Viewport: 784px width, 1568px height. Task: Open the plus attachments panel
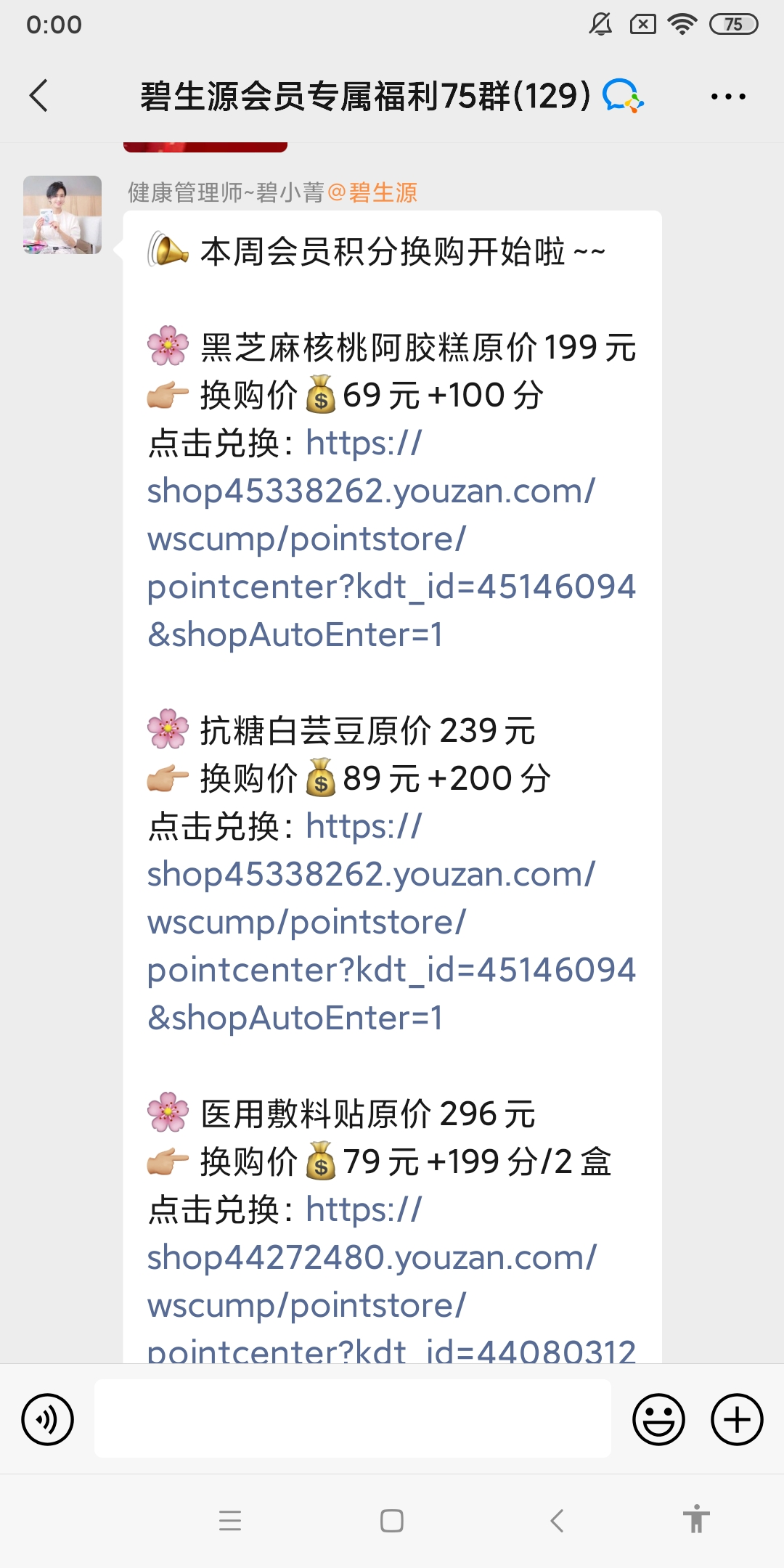pyautogui.click(x=737, y=1419)
